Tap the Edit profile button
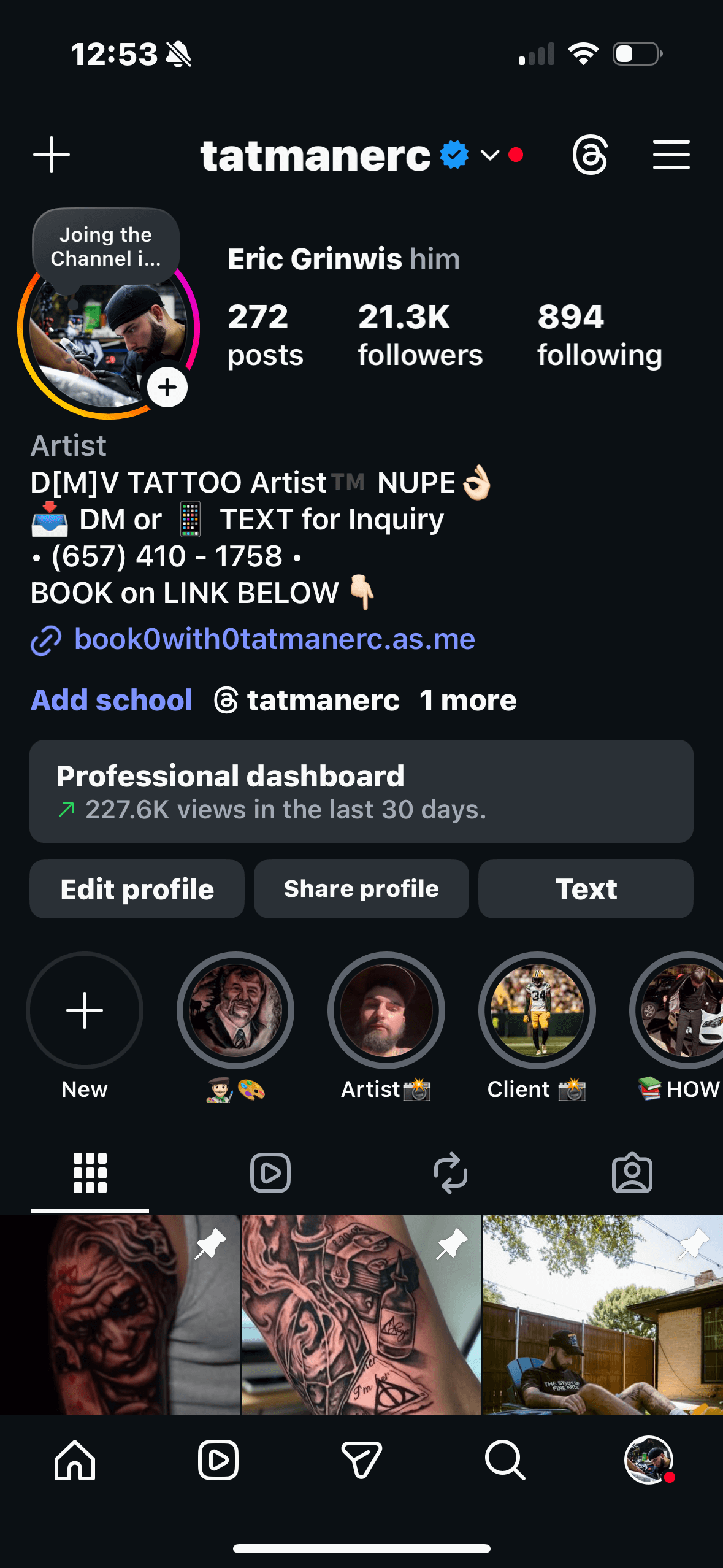Viewport: 723px width, 1568px height. point(137,889)
